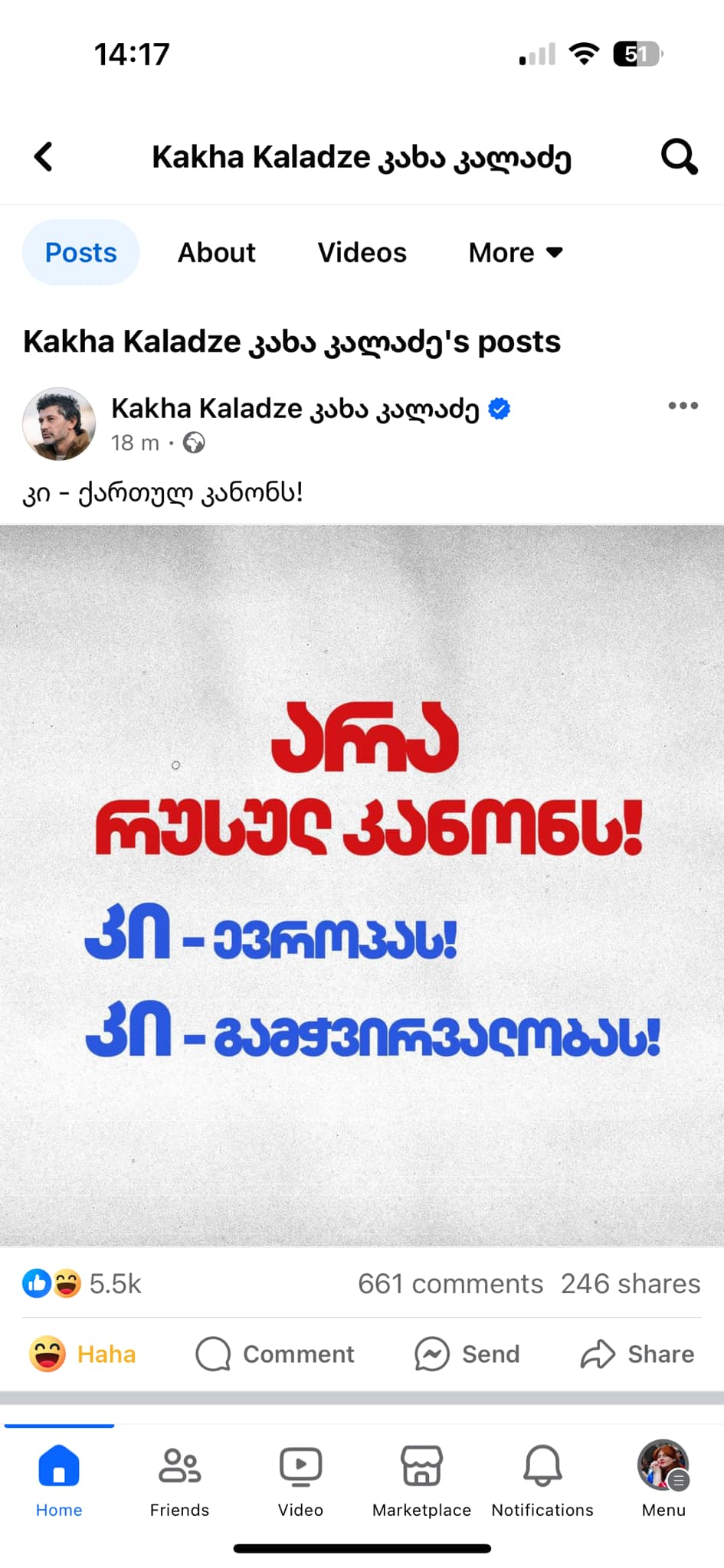Screen dimensions: 724x1568
Task: Open the Notifications tab
Action: pos(542,1481)
